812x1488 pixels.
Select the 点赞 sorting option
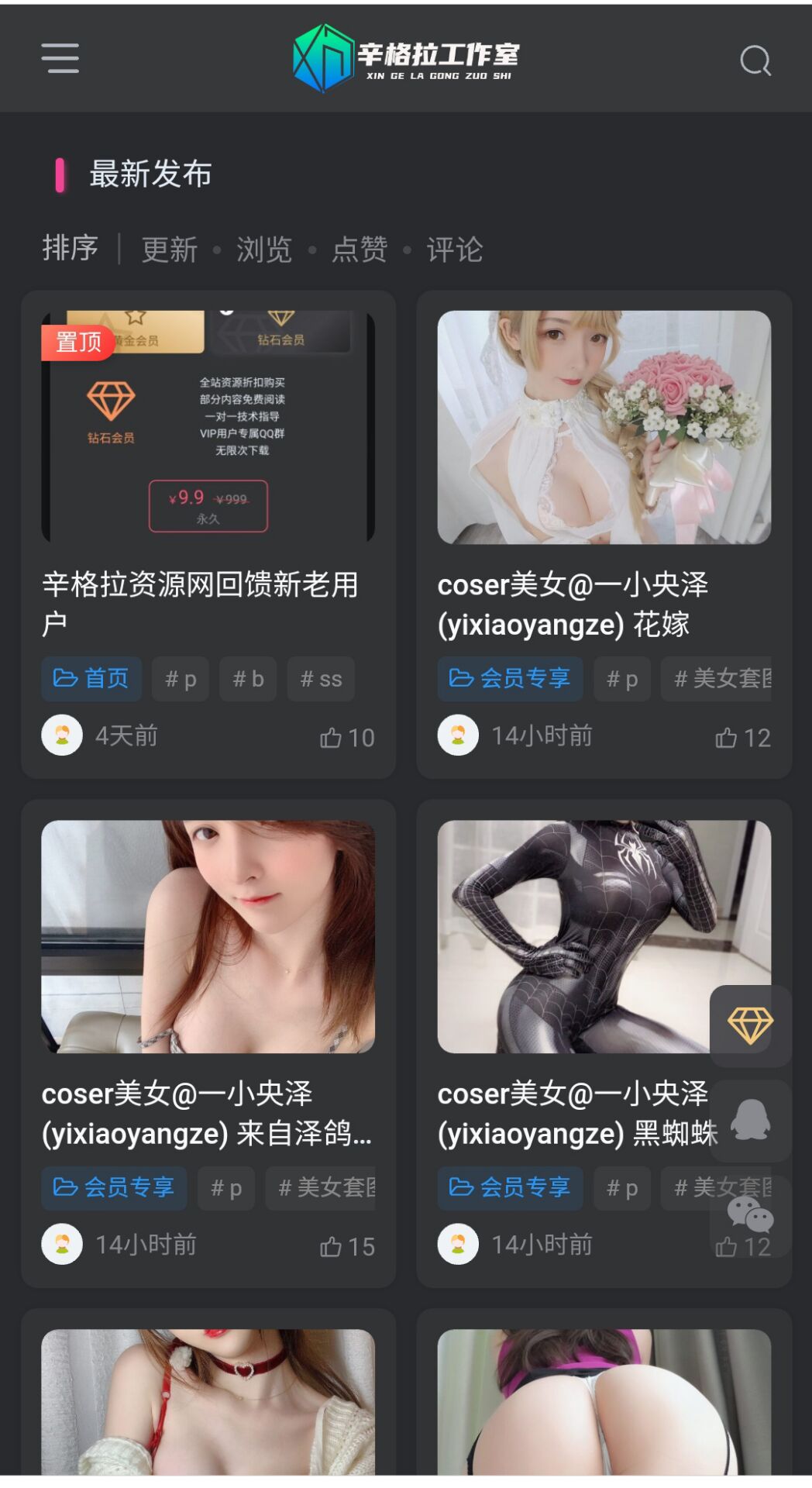360,248
